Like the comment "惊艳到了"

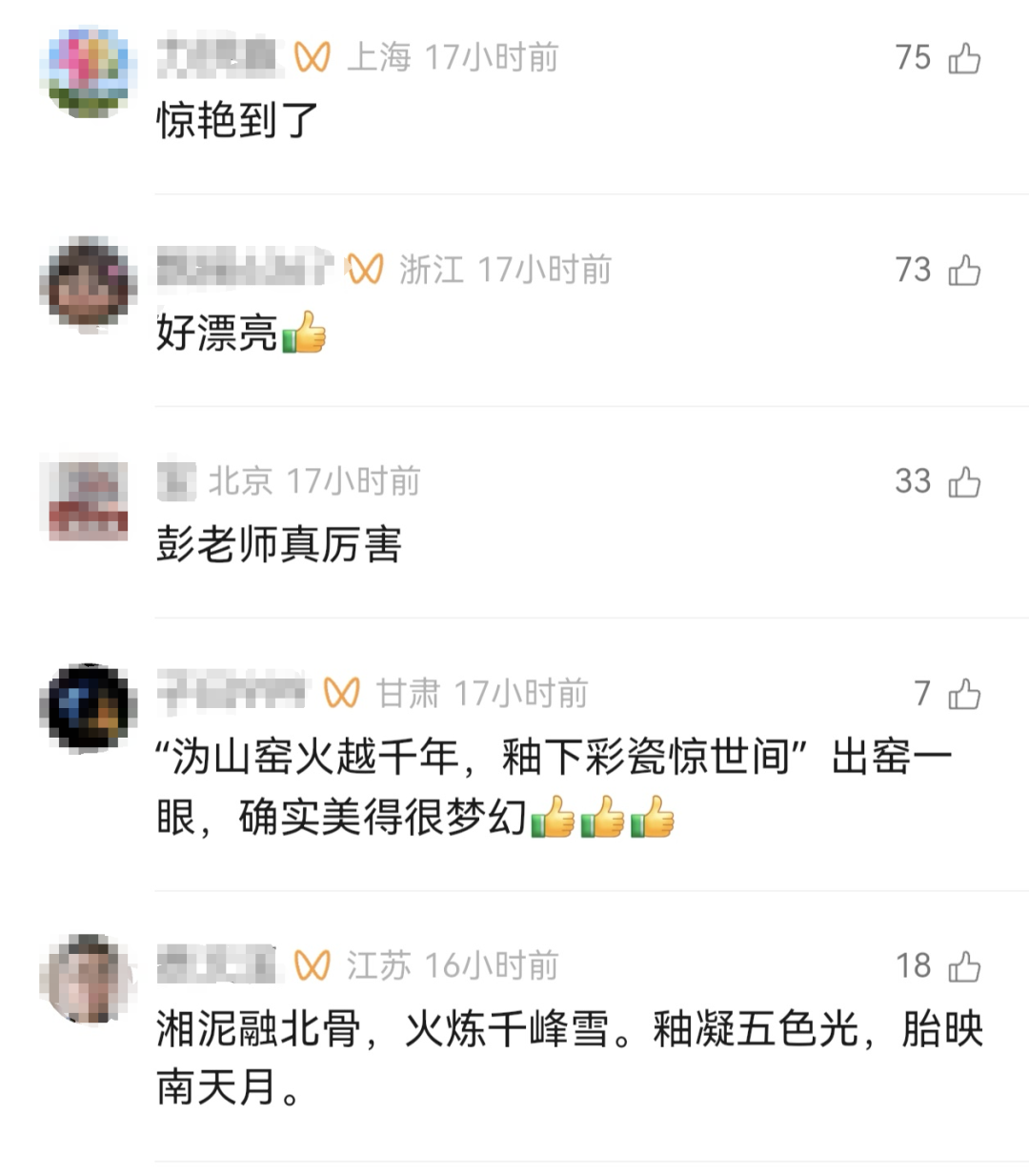click(x=964, y=59)
